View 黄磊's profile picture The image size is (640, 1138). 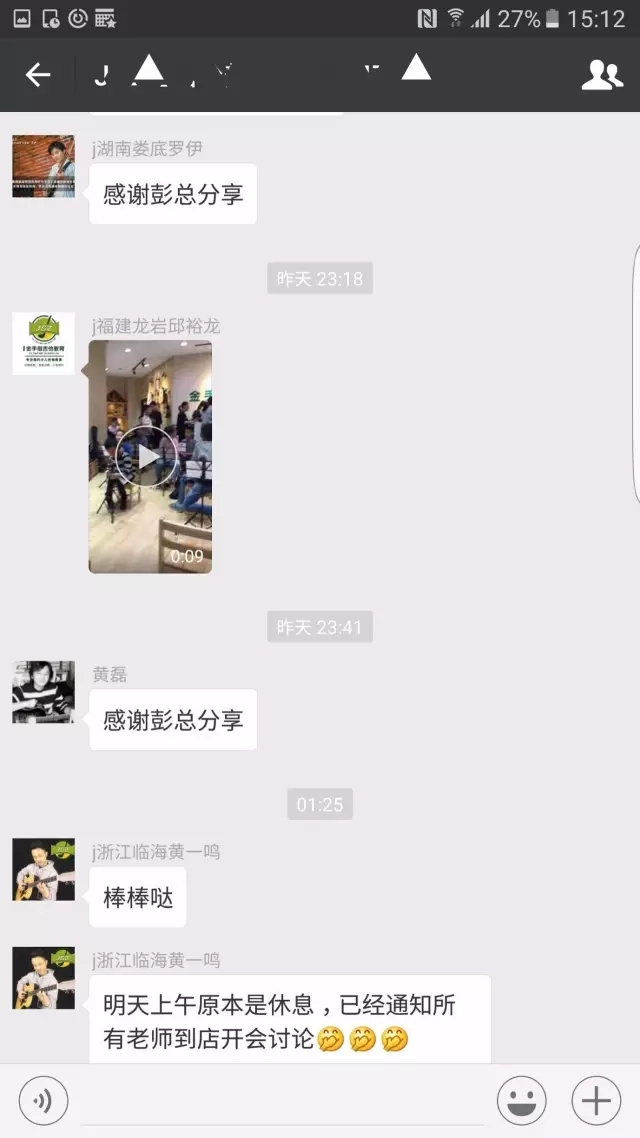point(43,692)
